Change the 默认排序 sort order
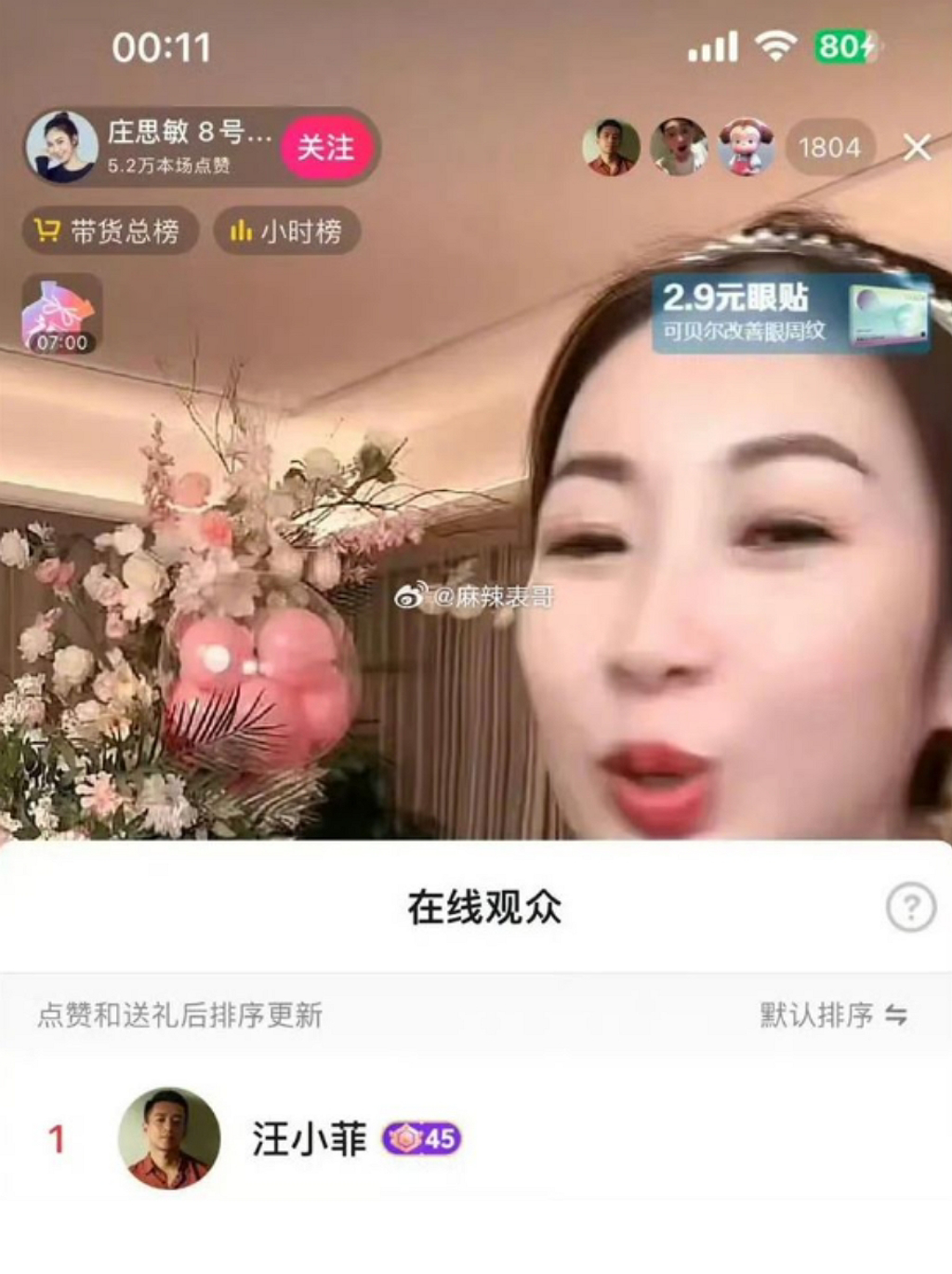Image resolution: width=952 pixels, height=1274 pixels. click(x=833, y=1015)
